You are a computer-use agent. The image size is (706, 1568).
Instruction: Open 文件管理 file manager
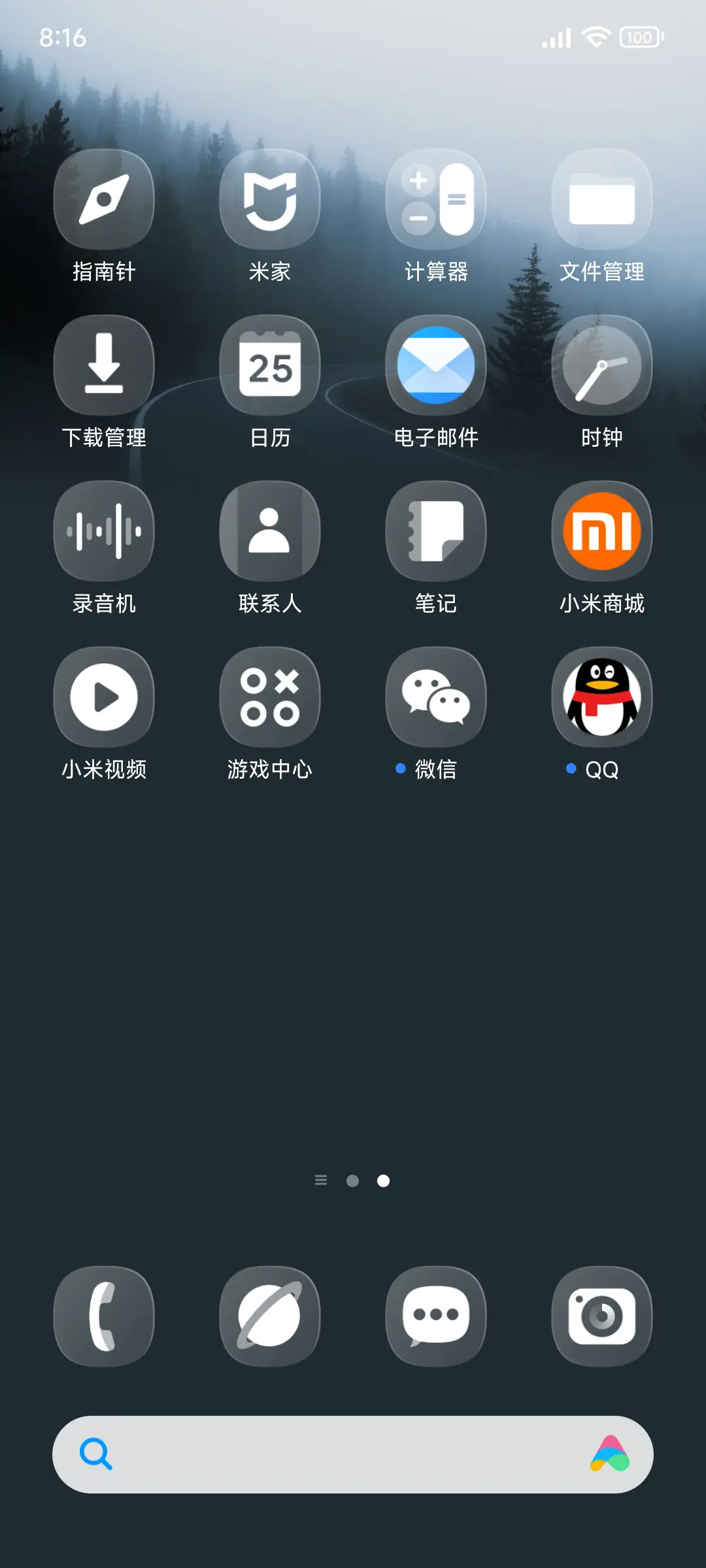pyautogui.click(x=601, y=200)
